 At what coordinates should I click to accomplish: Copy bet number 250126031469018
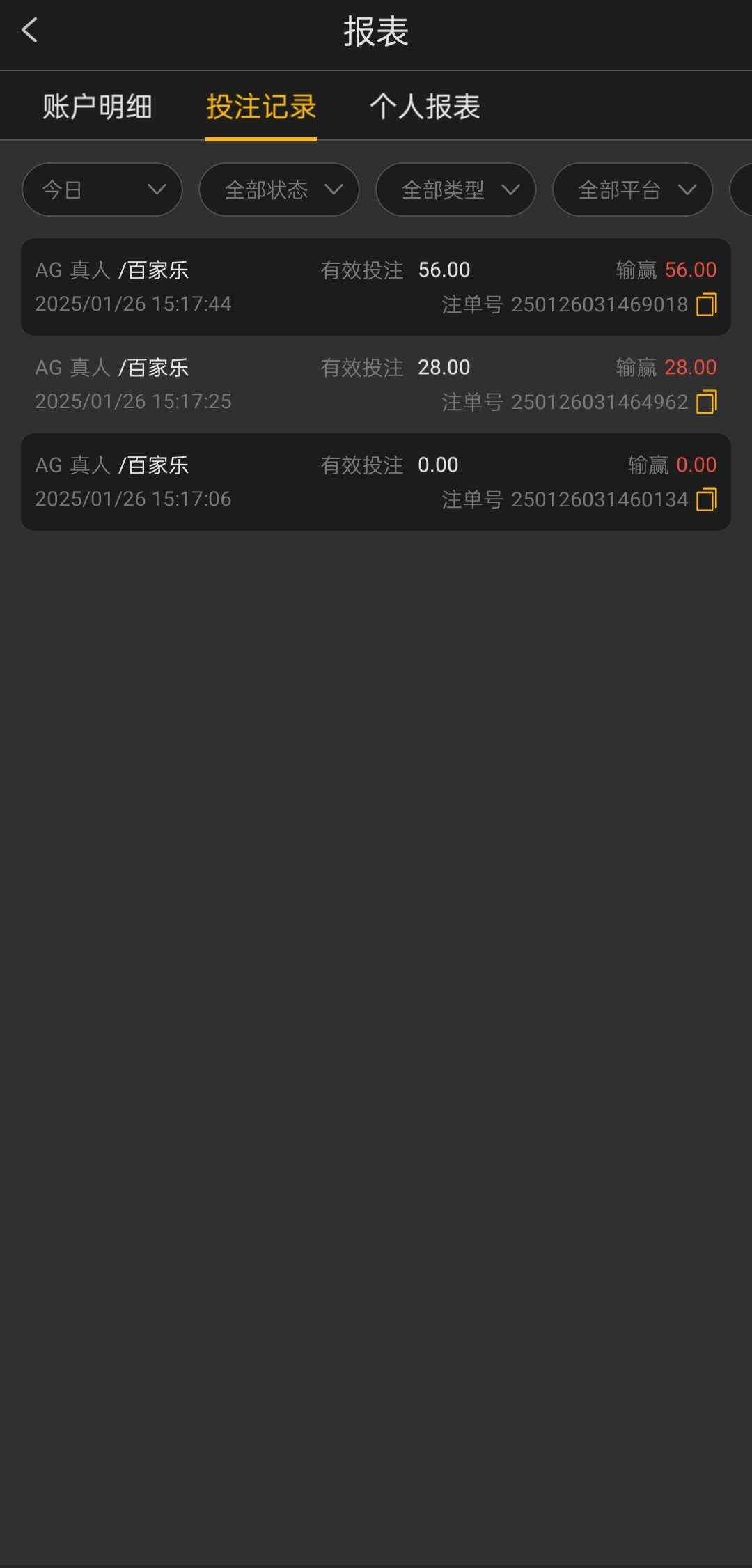pyautogui.click(x=707, y=304)
